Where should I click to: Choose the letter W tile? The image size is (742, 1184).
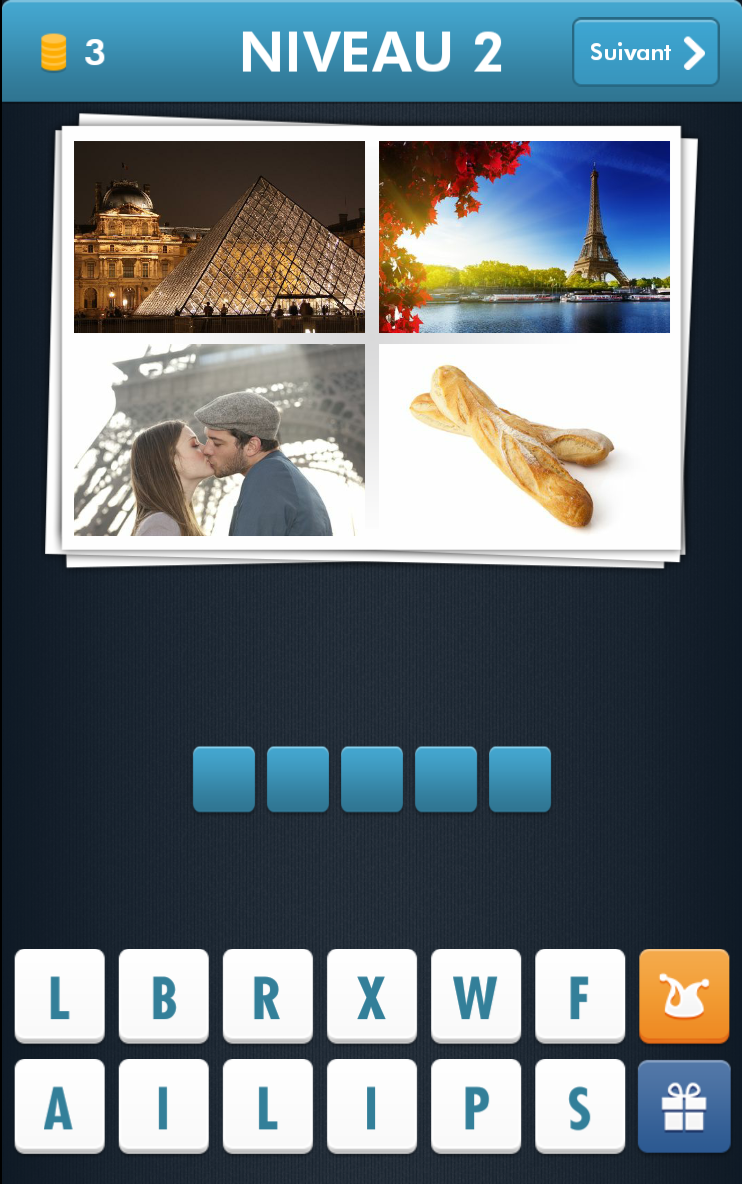475,995
